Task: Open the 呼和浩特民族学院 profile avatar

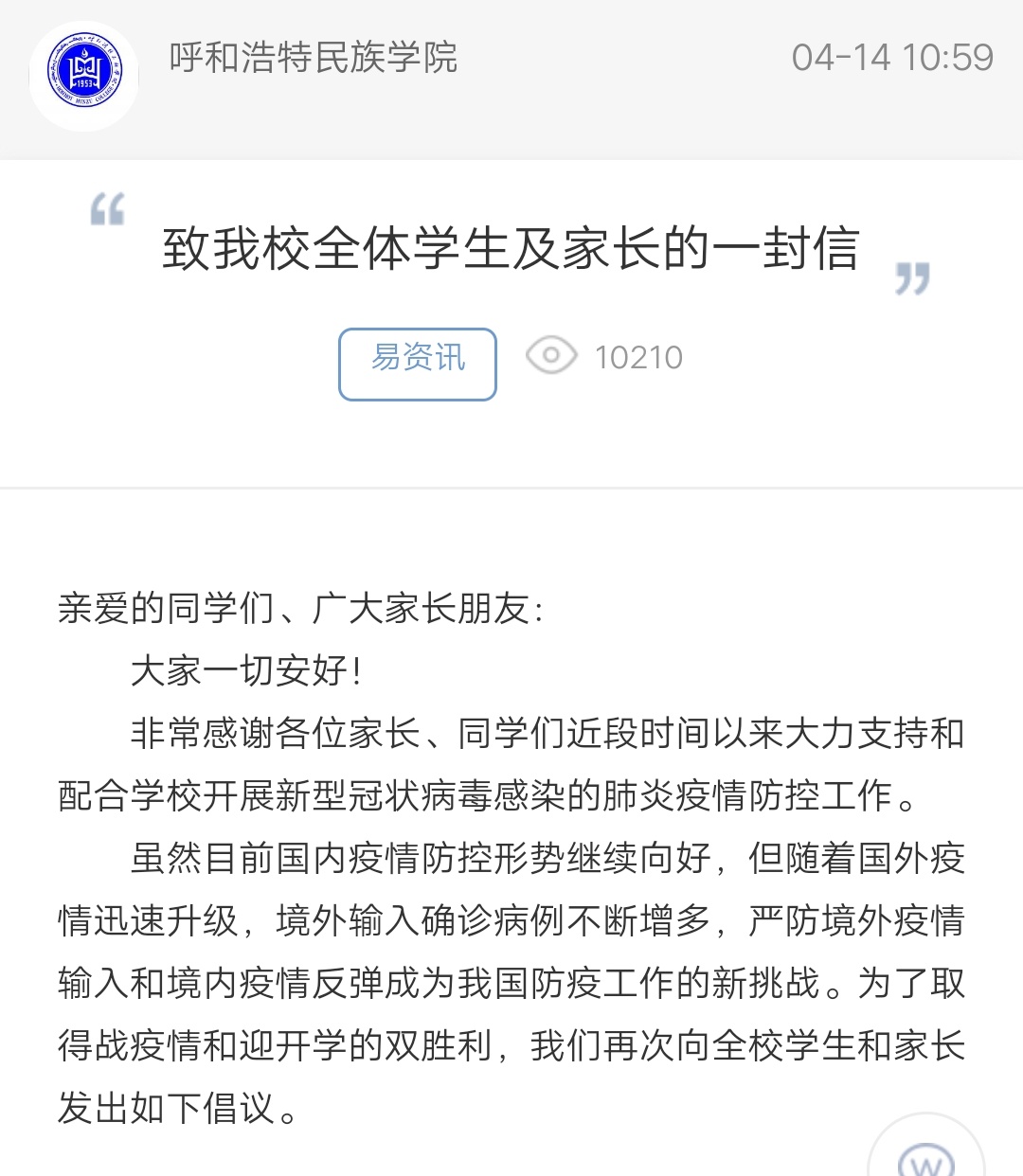Action: 84,72
